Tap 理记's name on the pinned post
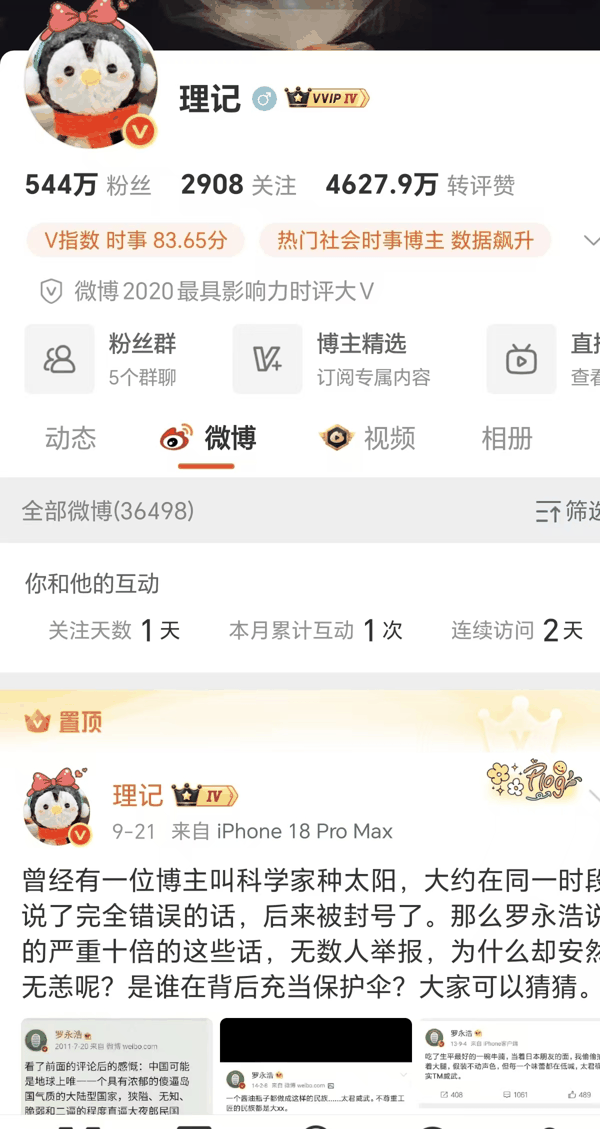 click(138, 796)
